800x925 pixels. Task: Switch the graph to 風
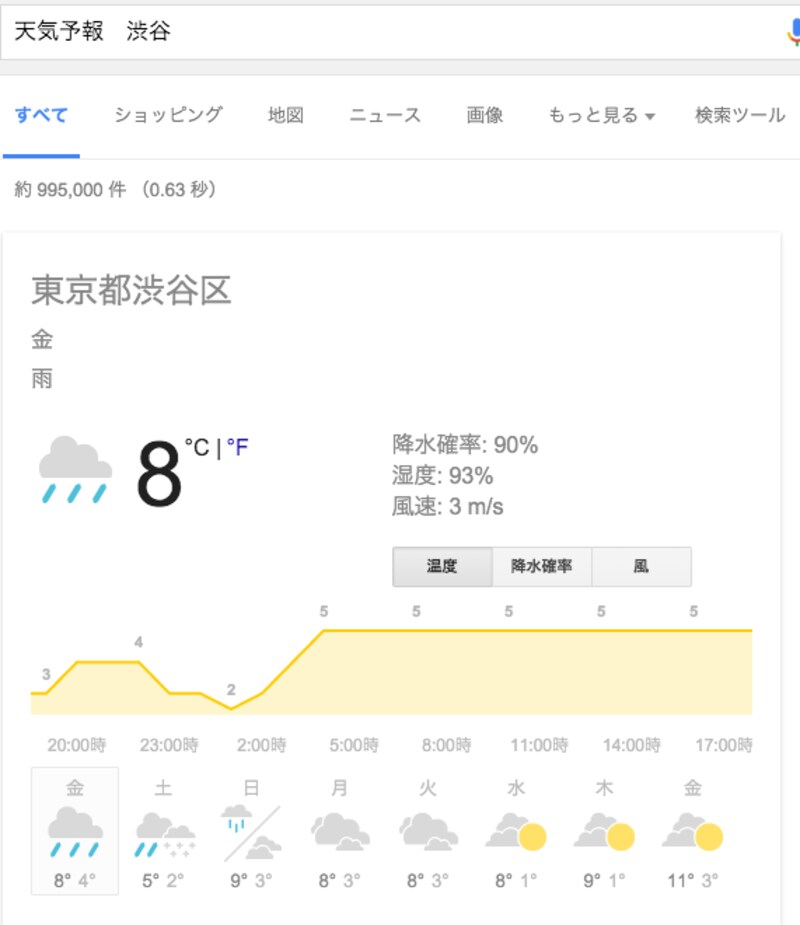click(x=641, y=566)
